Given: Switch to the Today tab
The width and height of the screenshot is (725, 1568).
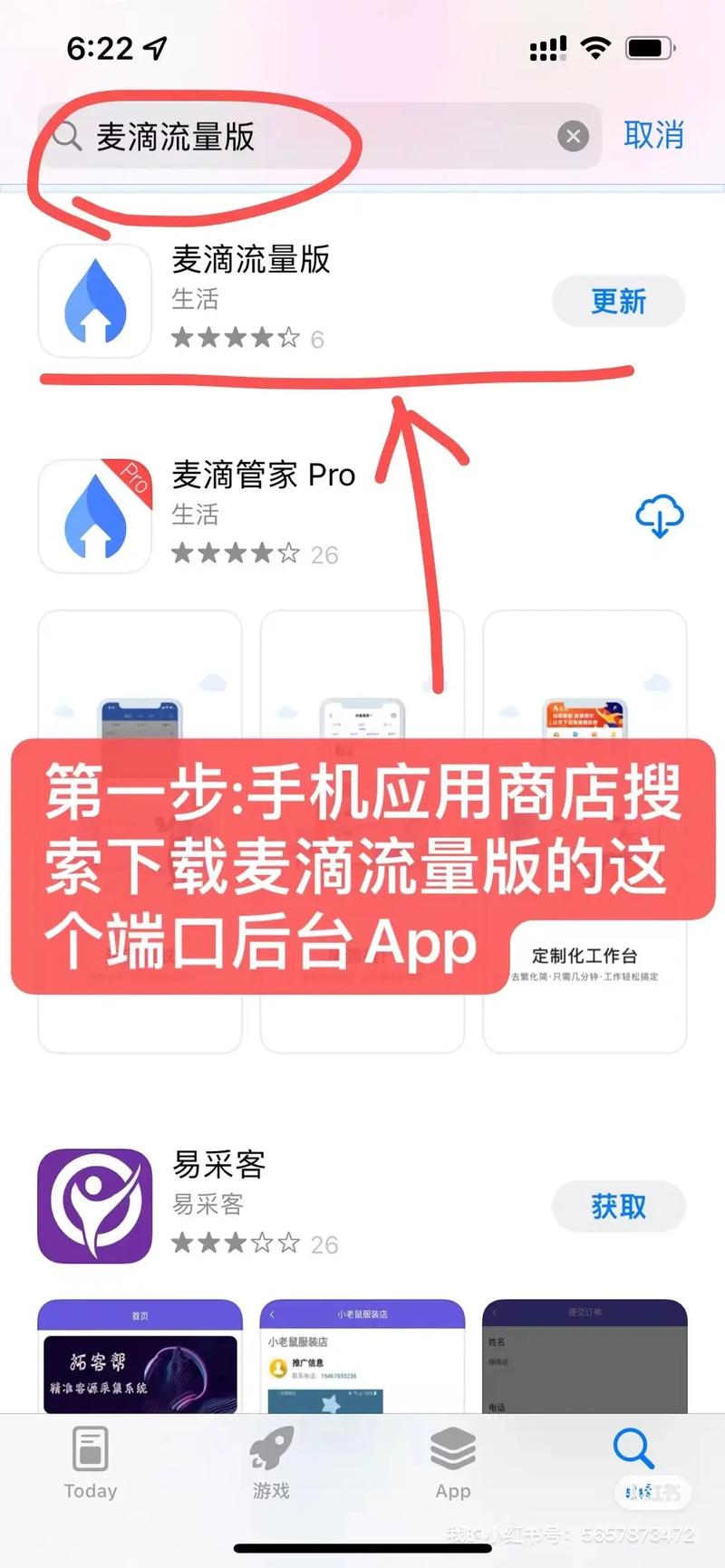Looking at the screenshot, I should 91,1463.
